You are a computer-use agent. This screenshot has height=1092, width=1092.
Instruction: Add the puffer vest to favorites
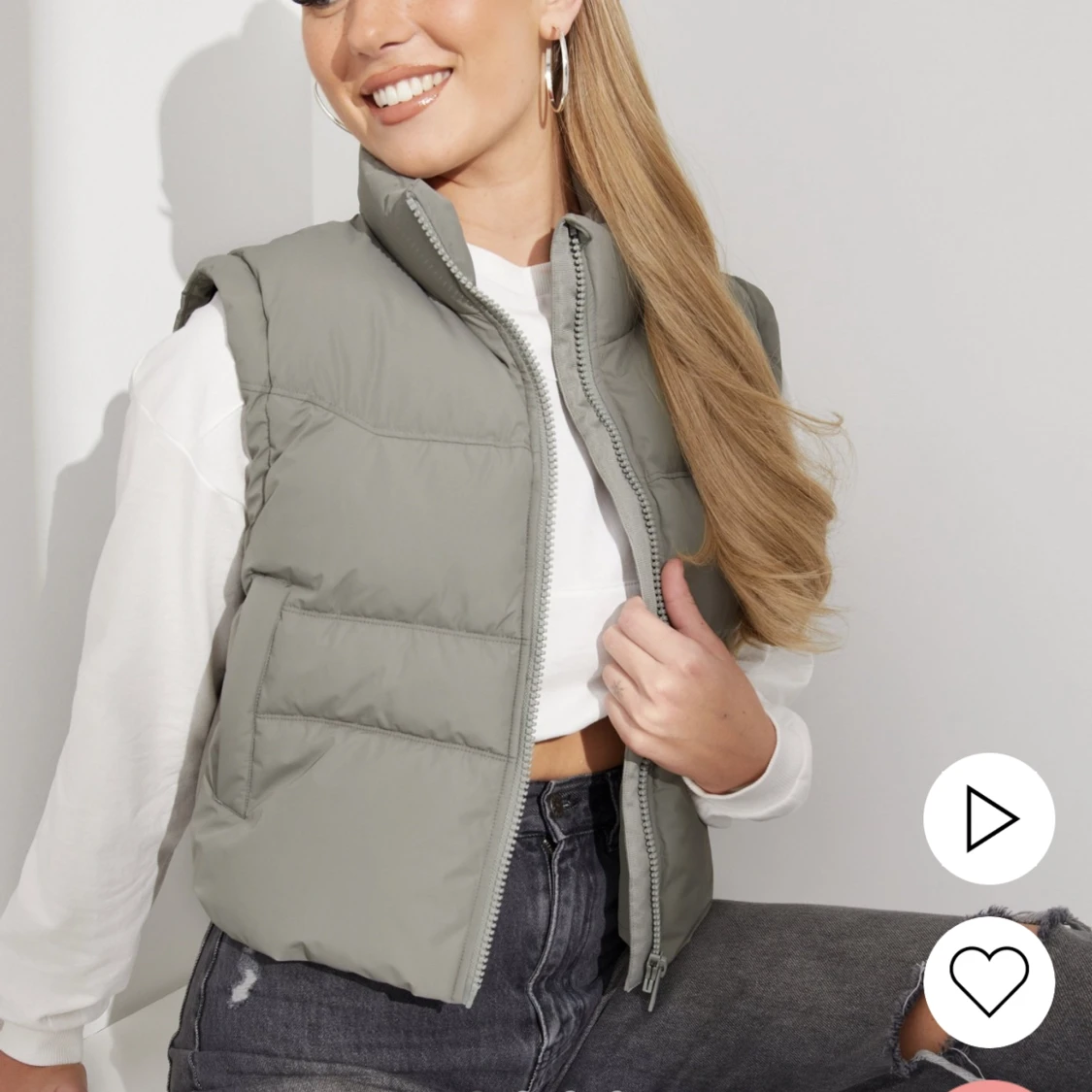[x=988, y=978]
